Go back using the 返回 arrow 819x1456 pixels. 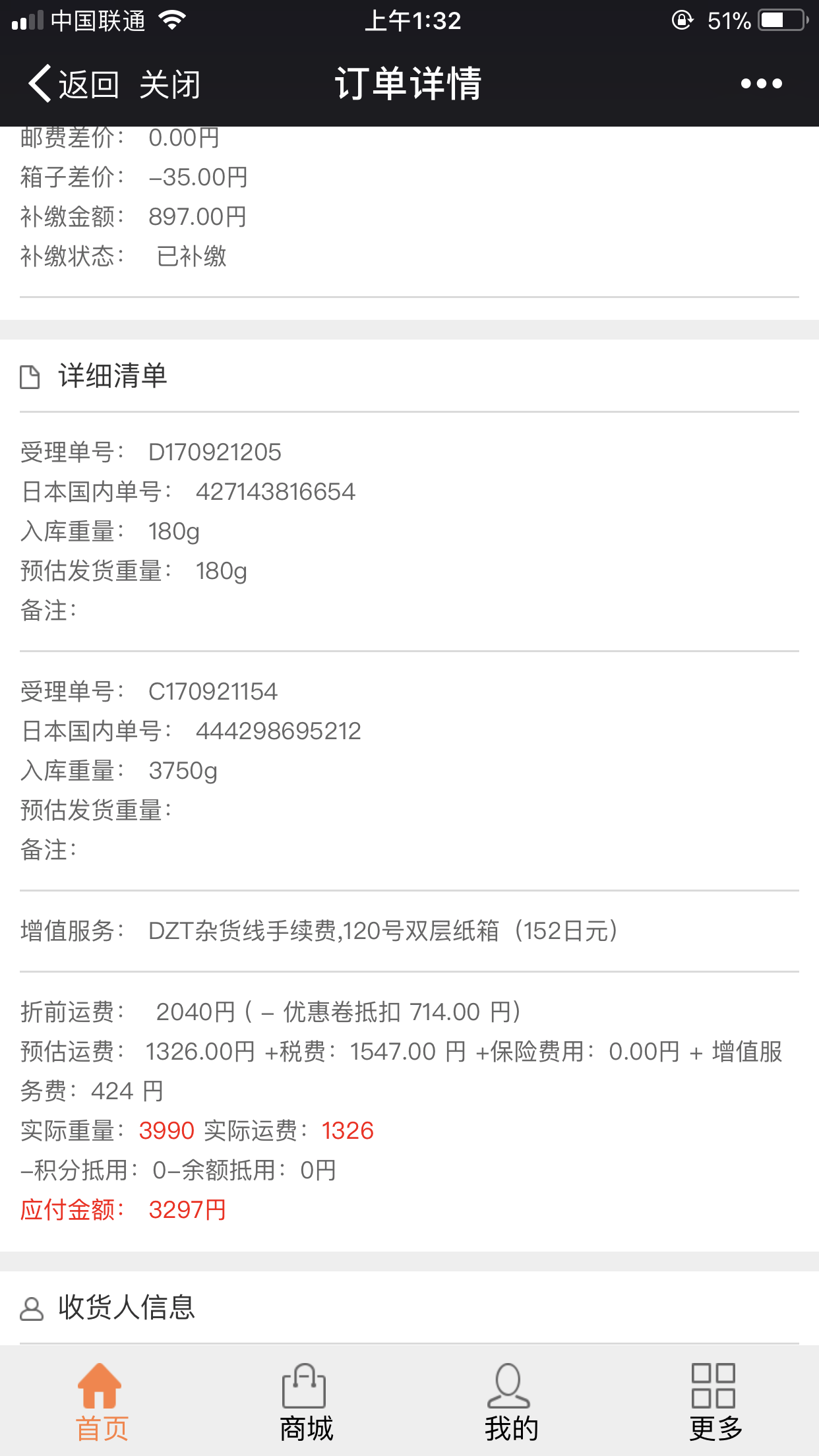click(73, 84)
